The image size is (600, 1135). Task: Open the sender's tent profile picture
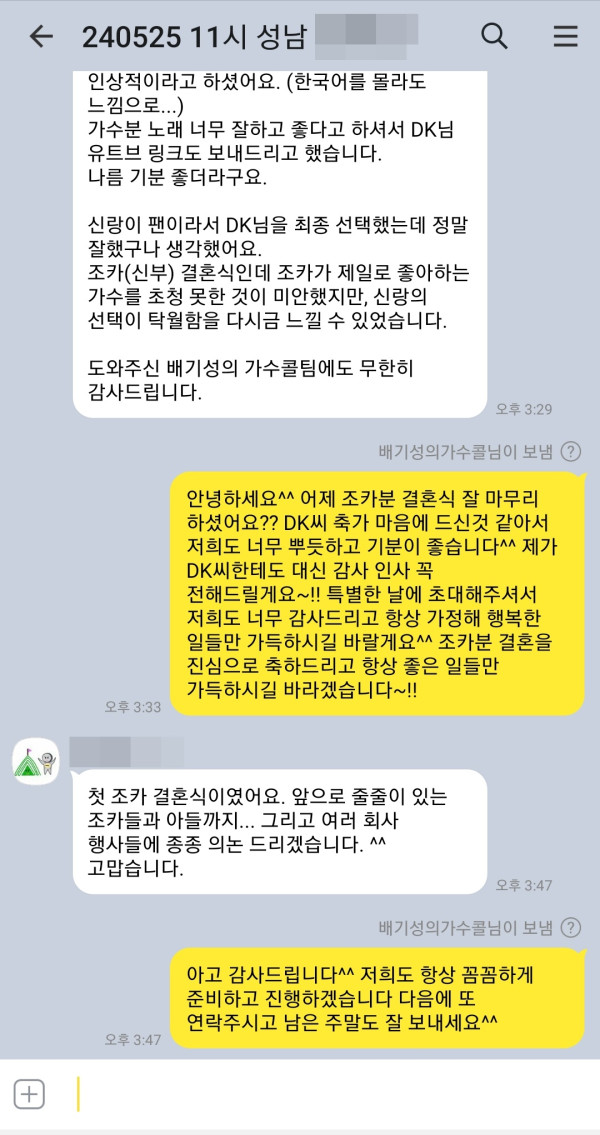tap(34, 761)
